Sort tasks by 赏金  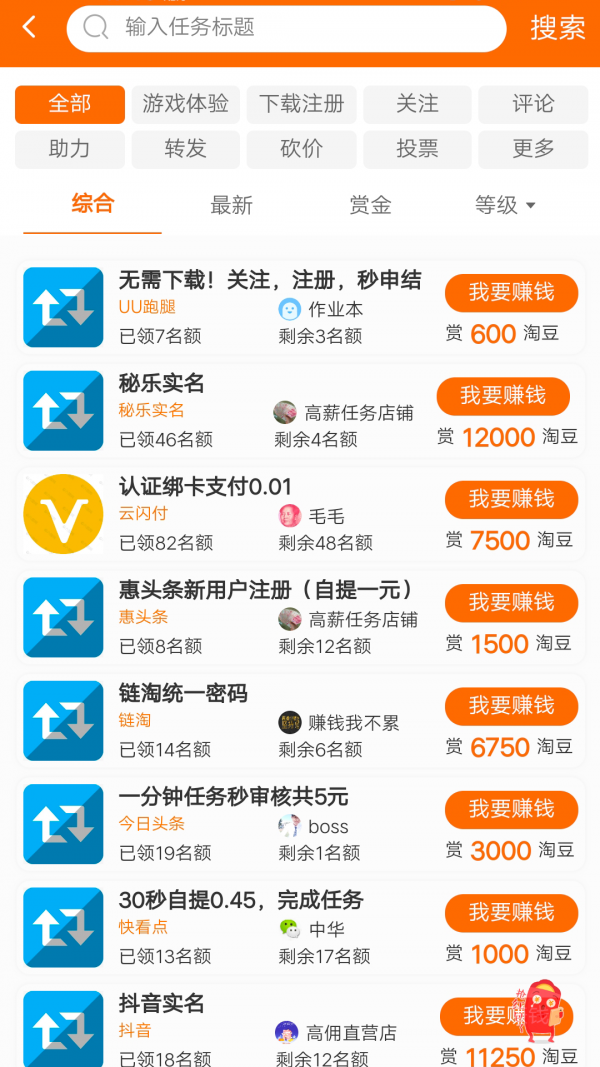(x=370, y=205)
